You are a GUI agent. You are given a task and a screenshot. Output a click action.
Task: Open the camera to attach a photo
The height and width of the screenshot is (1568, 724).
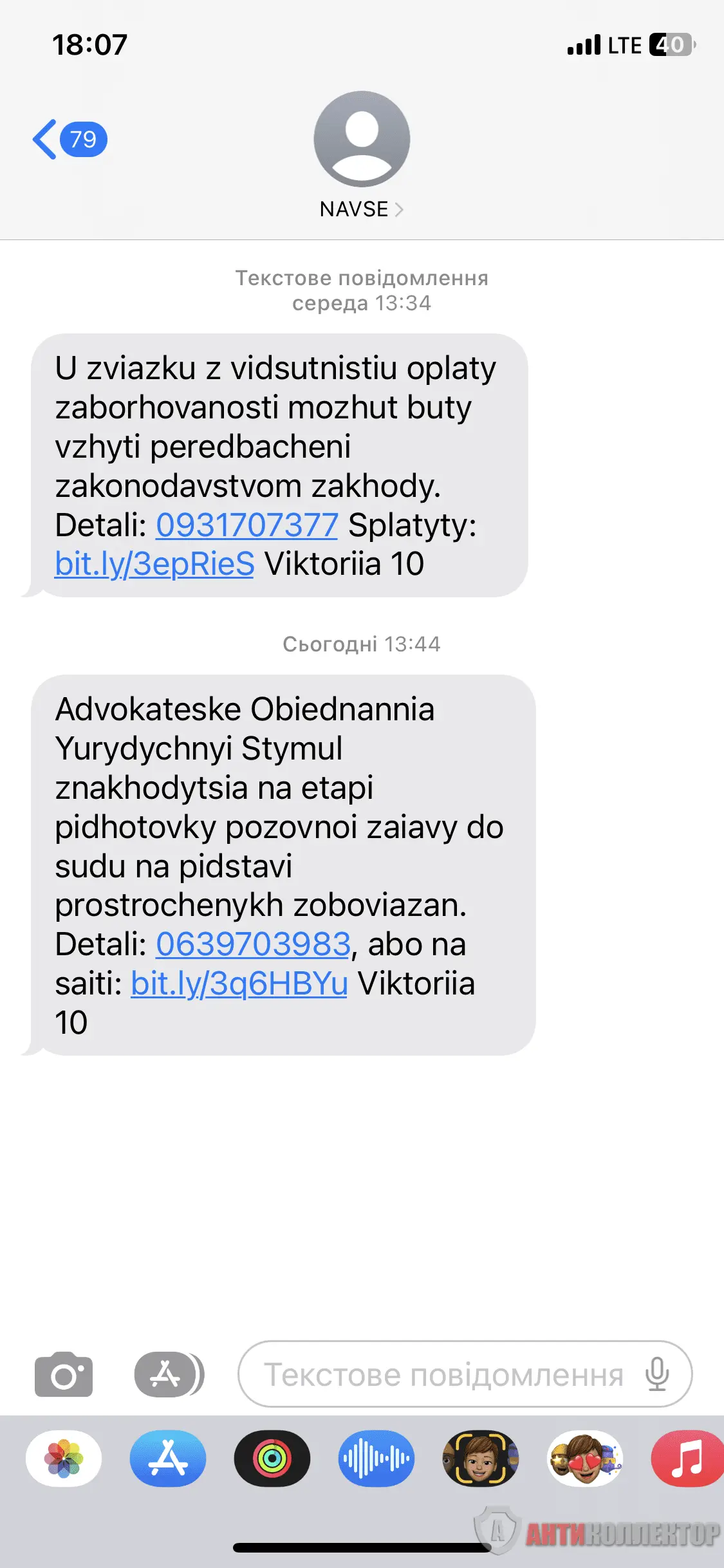tap(64, 1375)
